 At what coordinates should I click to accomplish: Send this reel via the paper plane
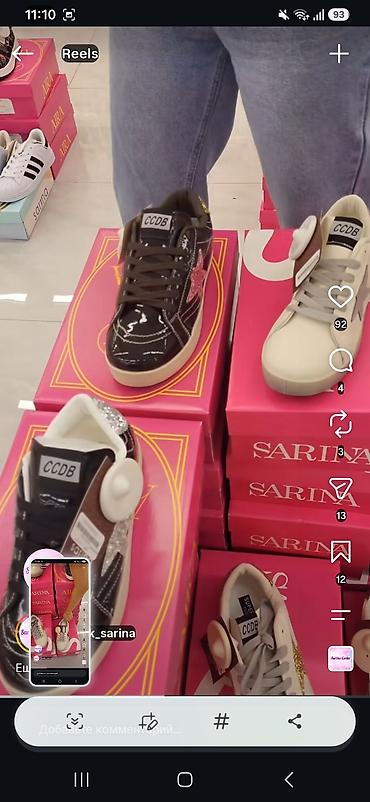[341, 489]
